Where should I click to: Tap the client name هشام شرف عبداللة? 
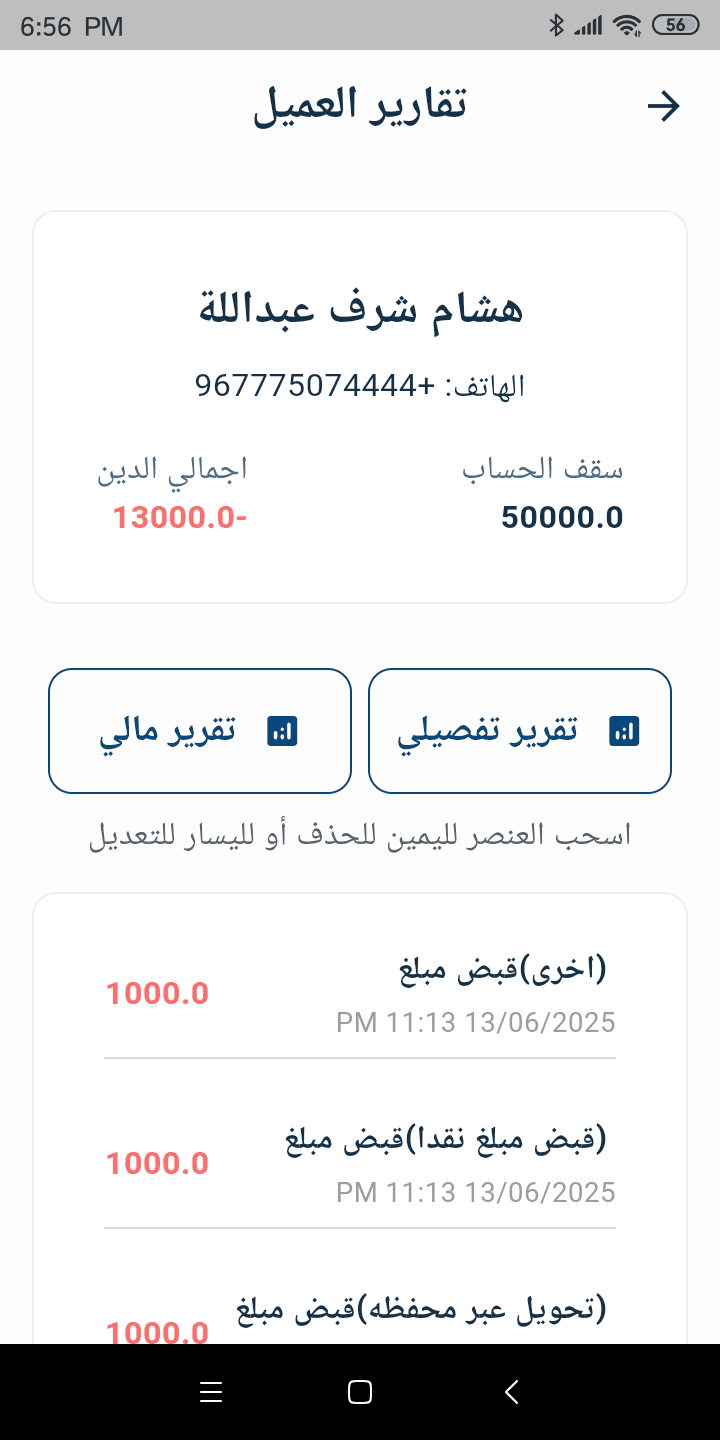click(x=360, y=308)
